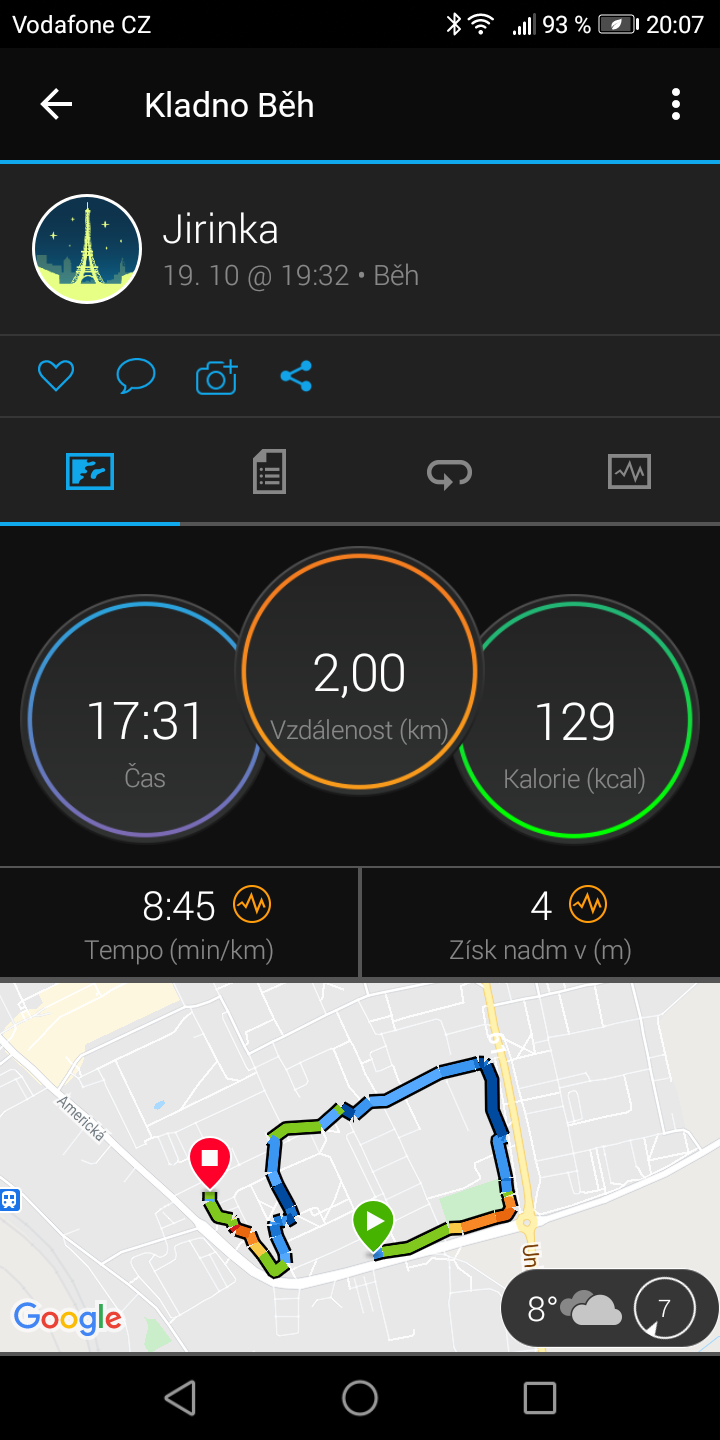Open the three-dot overflow menu

point(676,104)
